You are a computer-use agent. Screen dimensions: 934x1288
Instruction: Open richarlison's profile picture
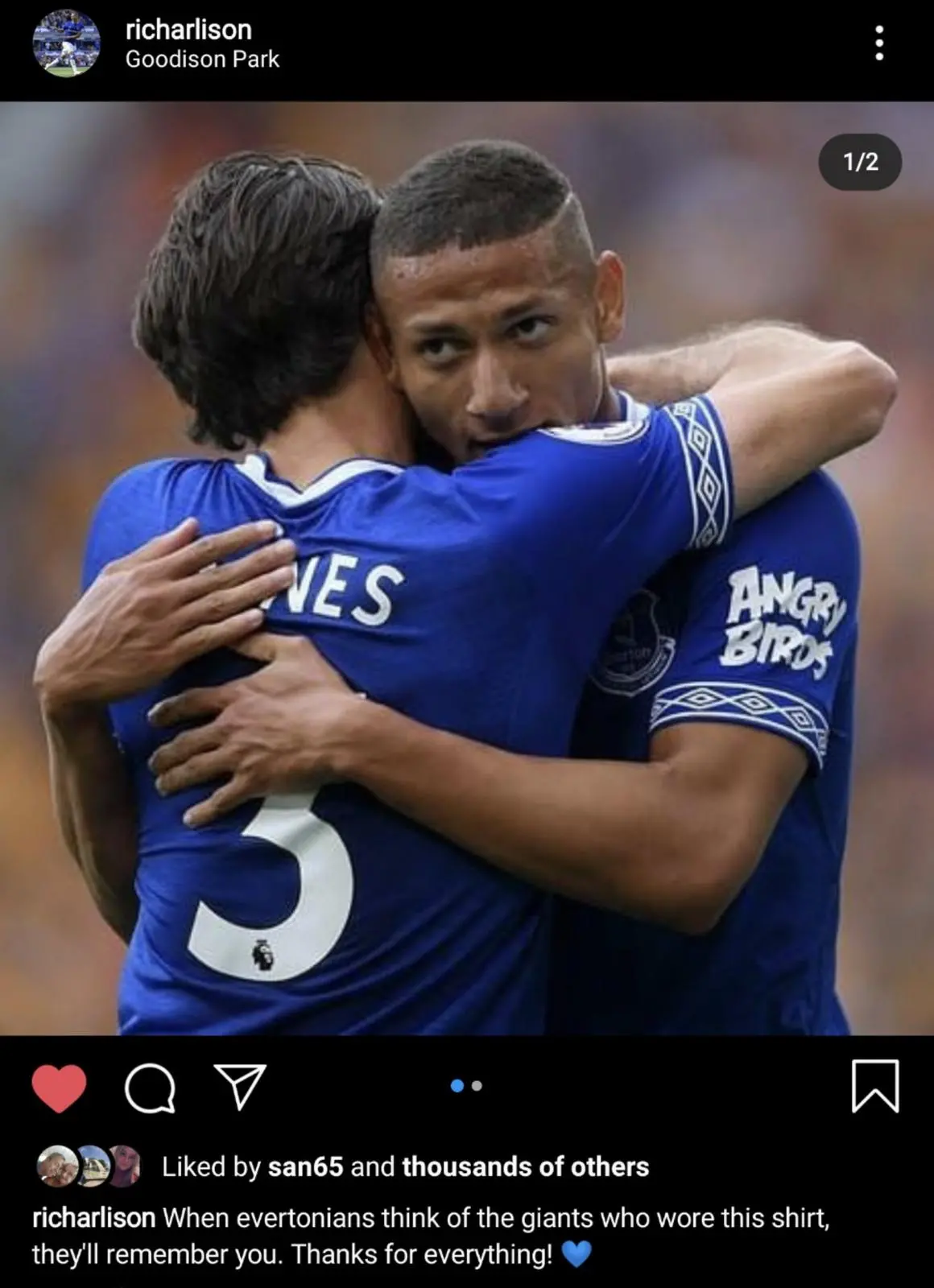[x=66, y=43]
